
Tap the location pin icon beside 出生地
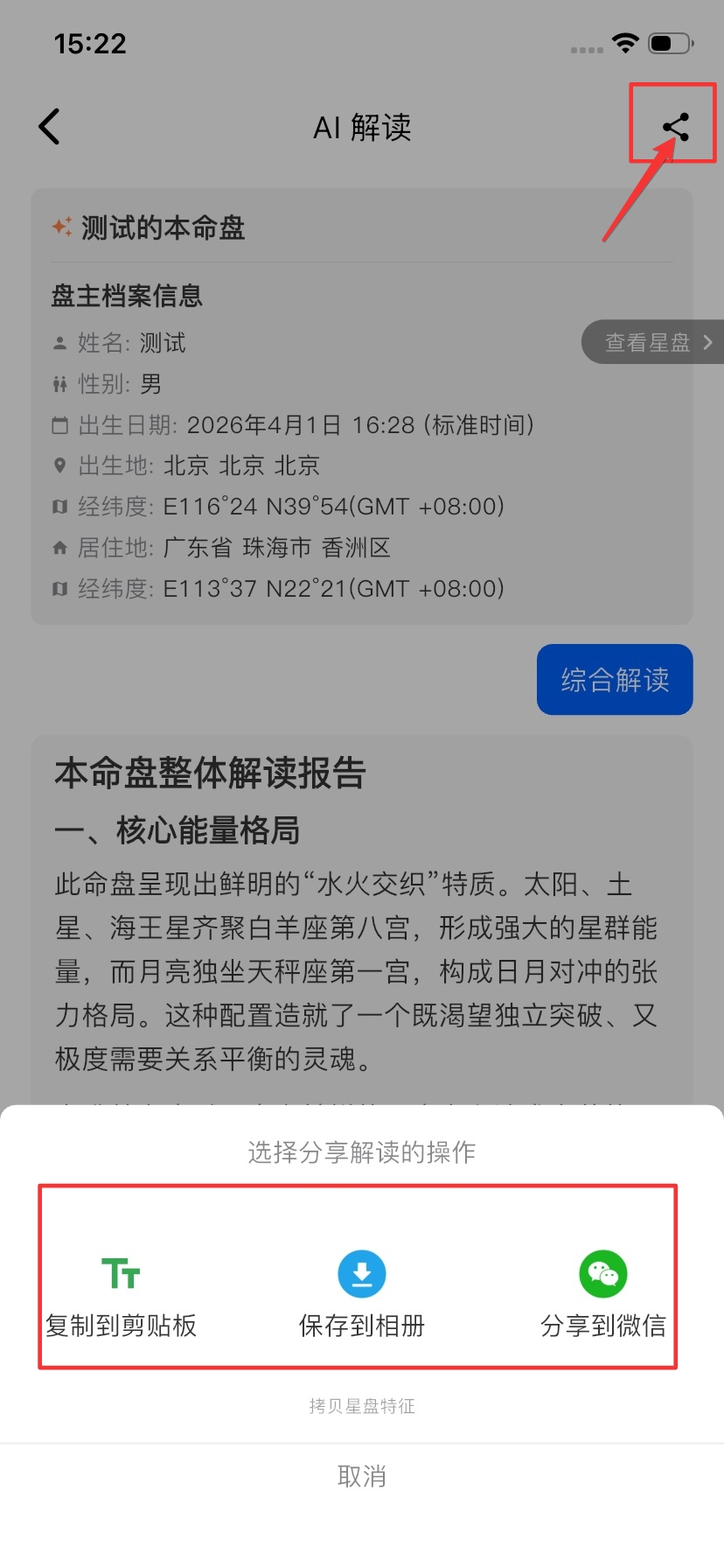click(x=59, y=465)
